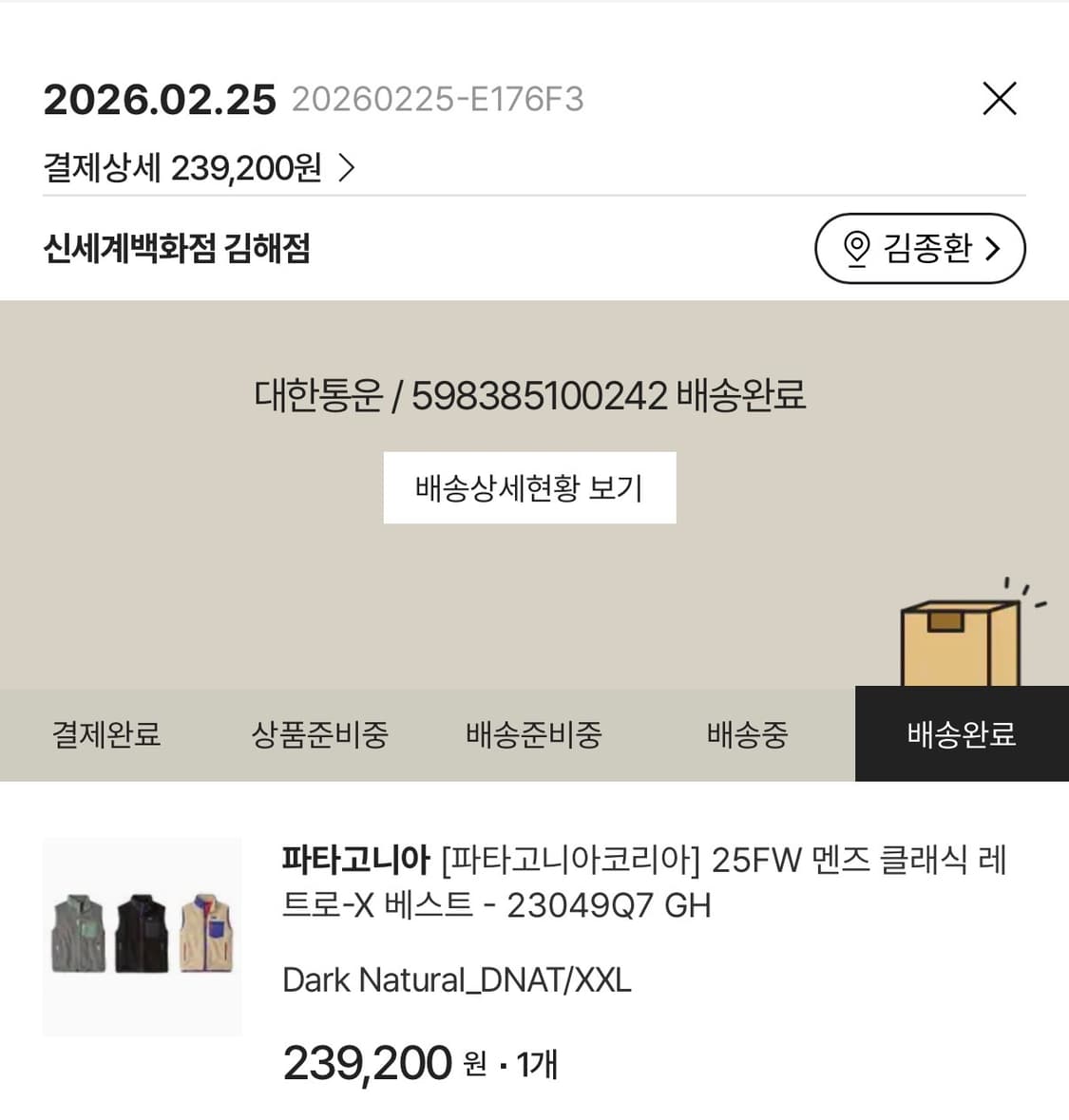The image size is (1069, 1120).
Task: Click the 배송중 delivery status step
Action: point(747,734)
